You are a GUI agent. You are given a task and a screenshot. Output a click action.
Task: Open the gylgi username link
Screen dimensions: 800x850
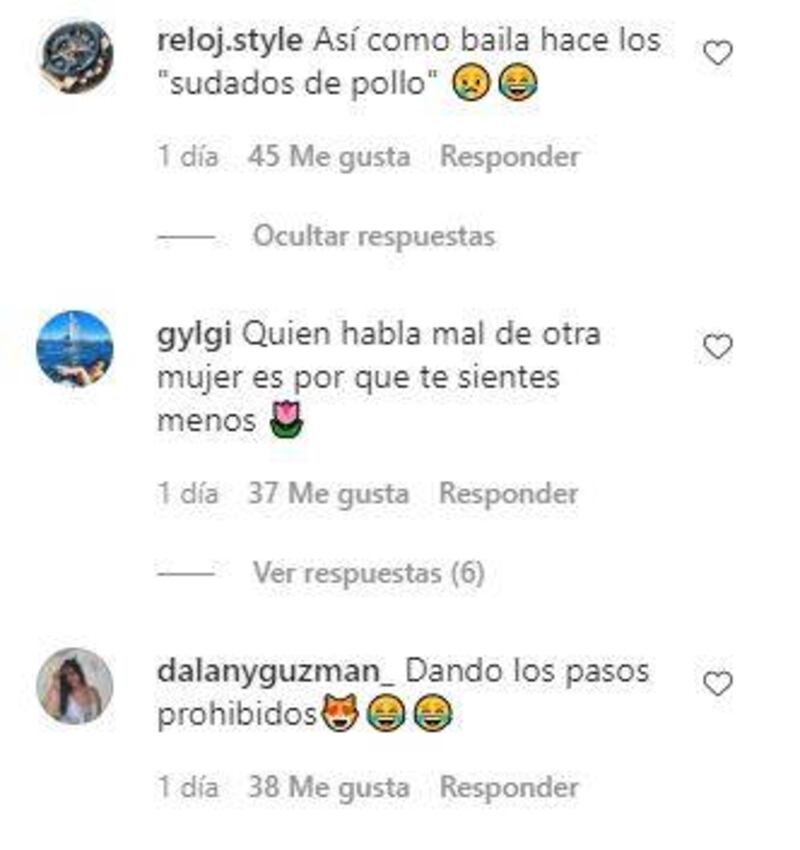click(193, 334)
